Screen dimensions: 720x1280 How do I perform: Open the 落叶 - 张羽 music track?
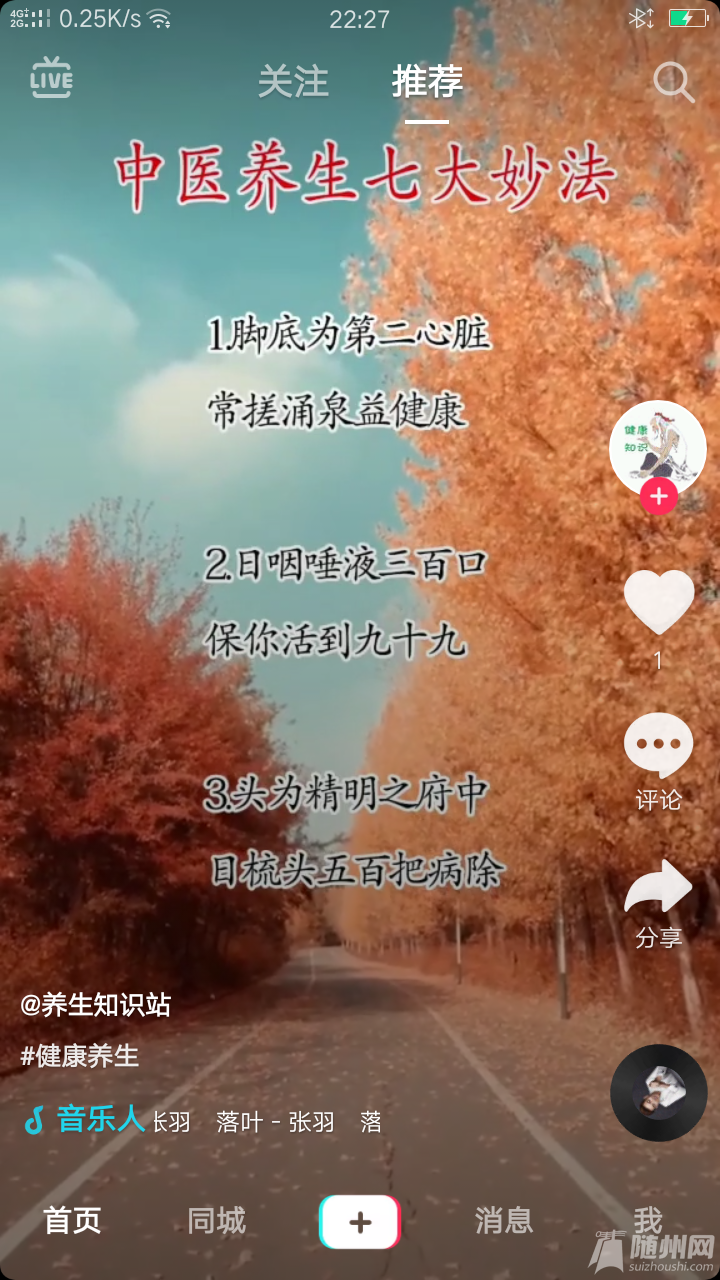pyautogui.click(x=275, y=1122)
